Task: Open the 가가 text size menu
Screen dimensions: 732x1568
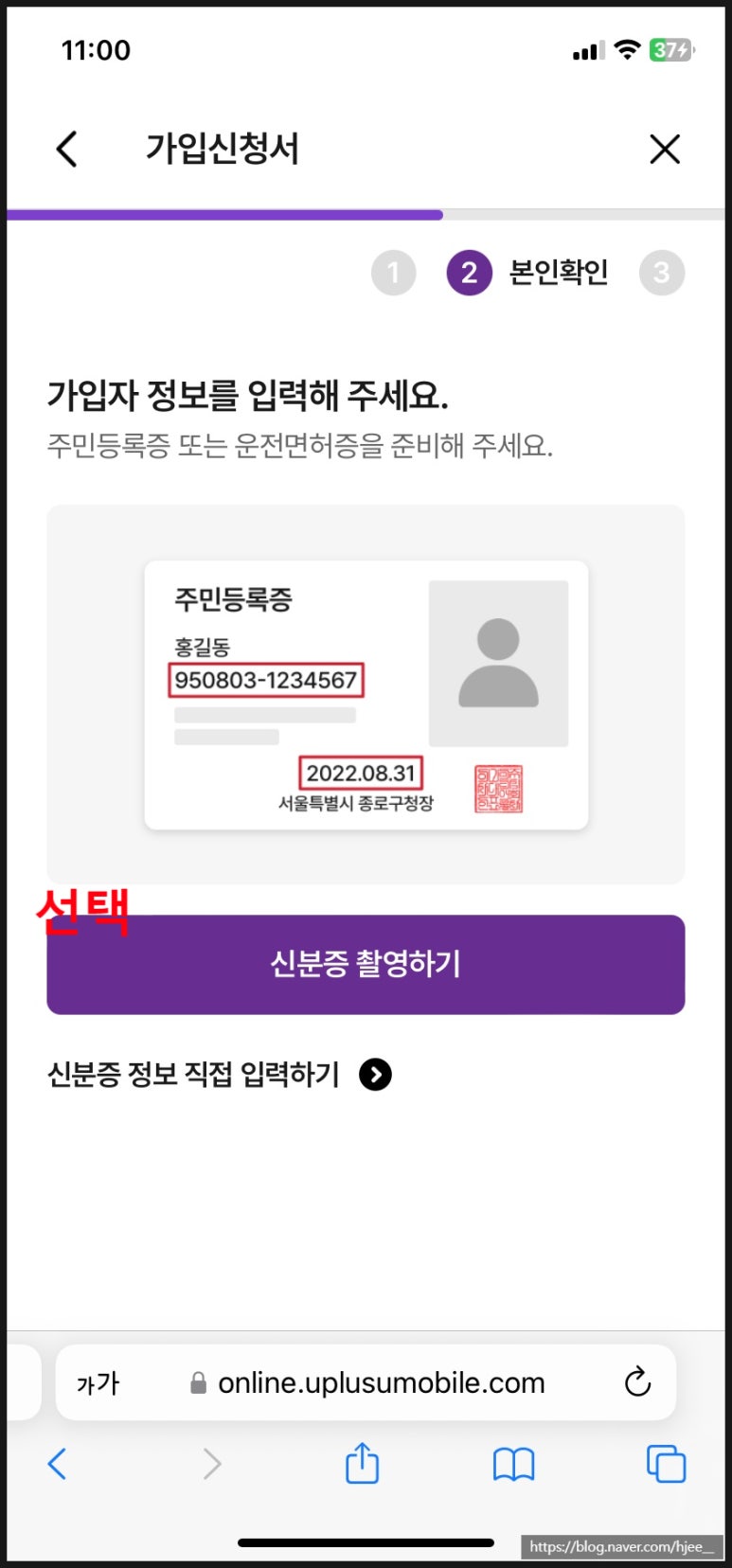Action: click(98, 1383)
